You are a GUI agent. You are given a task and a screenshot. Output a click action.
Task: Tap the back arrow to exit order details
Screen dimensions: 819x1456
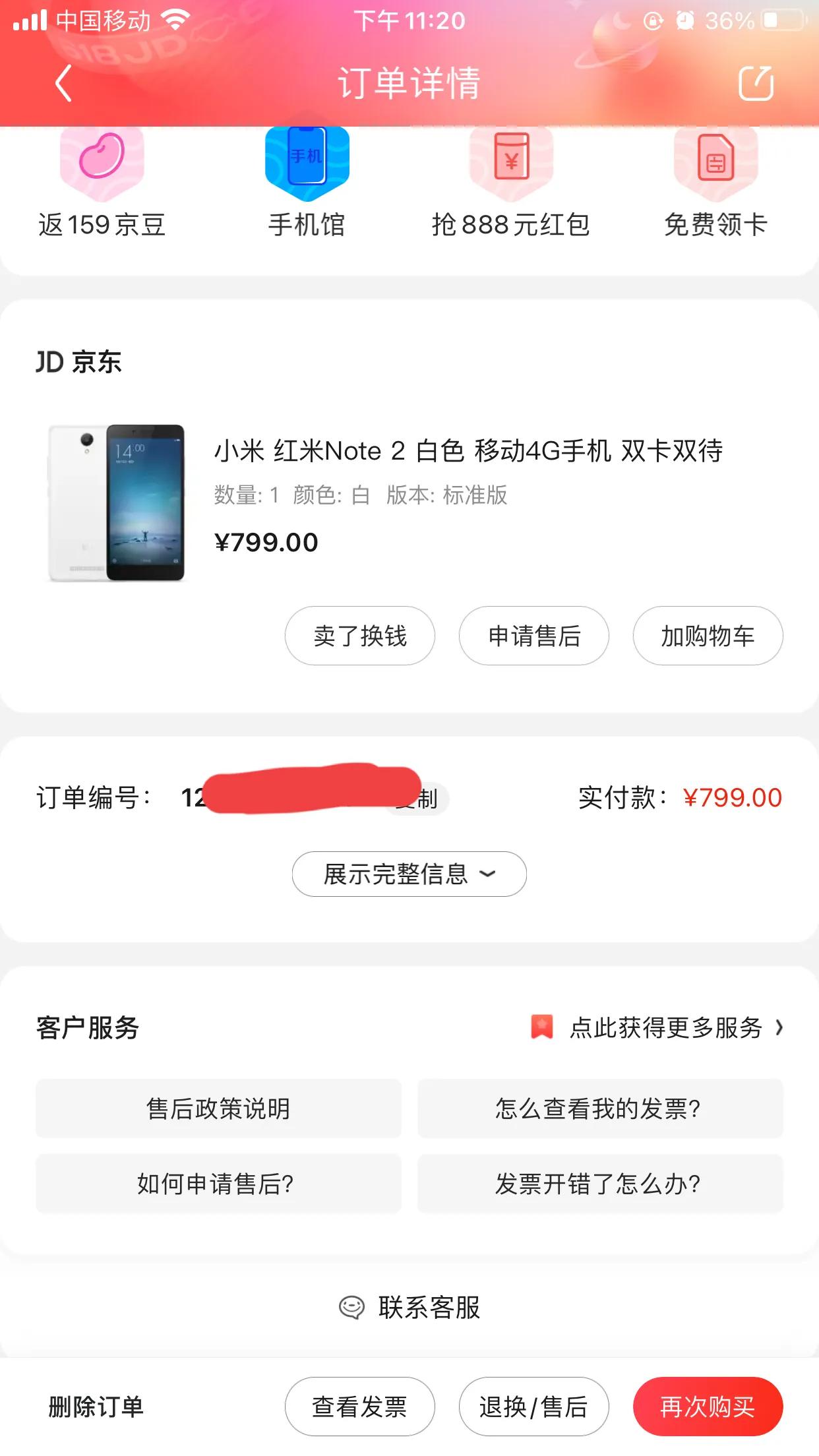click(x=61, y=83)
